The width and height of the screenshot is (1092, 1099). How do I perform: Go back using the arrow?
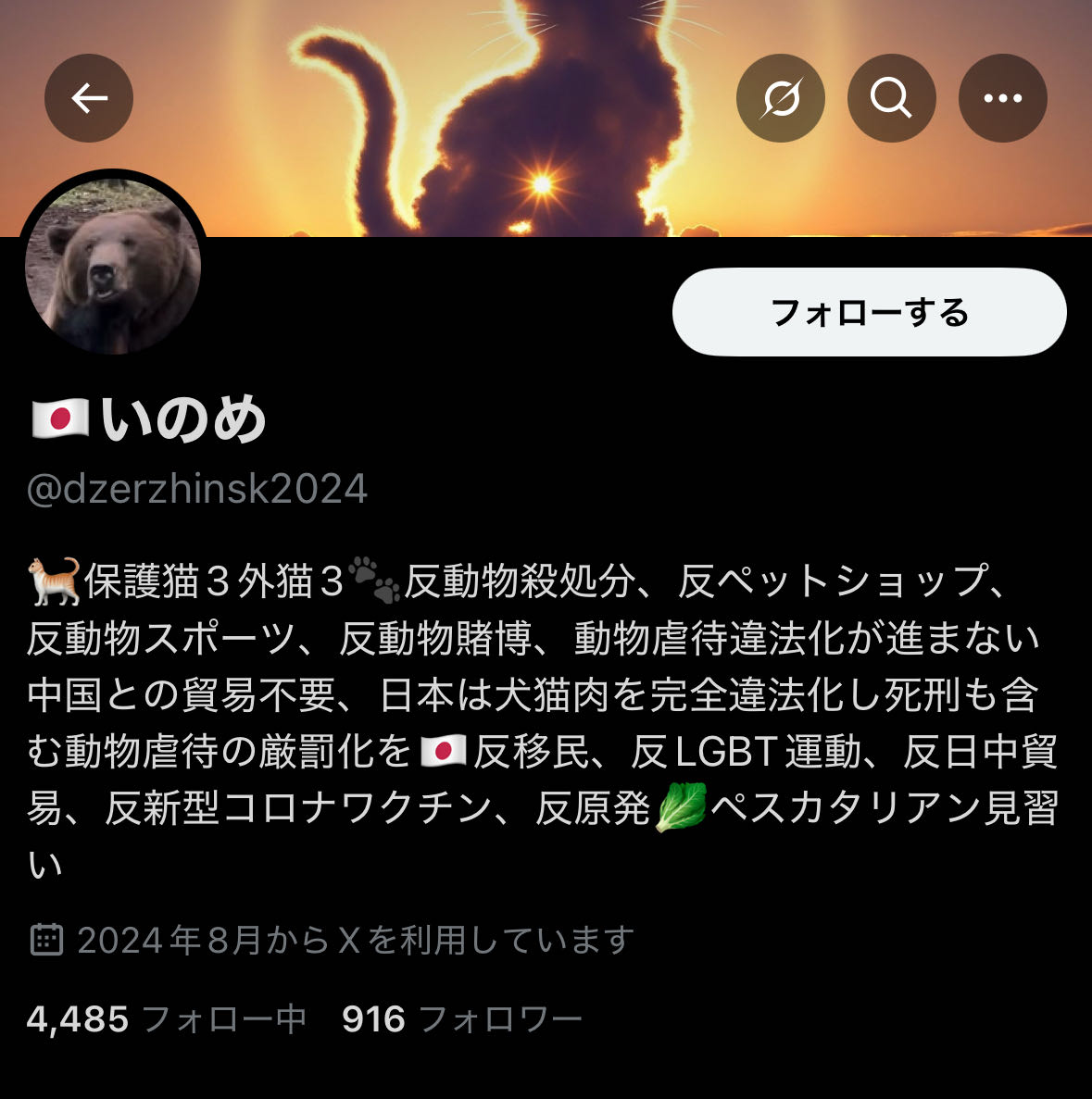(89, 98)
